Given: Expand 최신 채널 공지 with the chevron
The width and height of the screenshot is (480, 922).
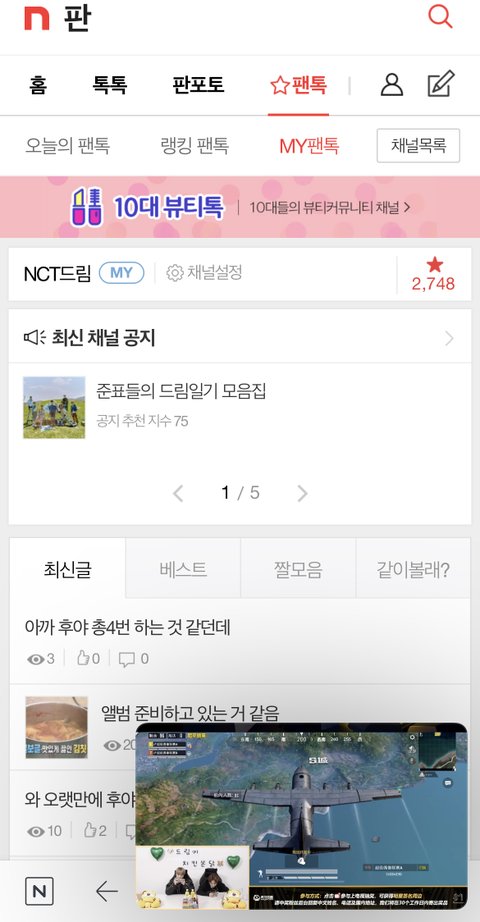Looking at the screenshot, I should 449,338.
